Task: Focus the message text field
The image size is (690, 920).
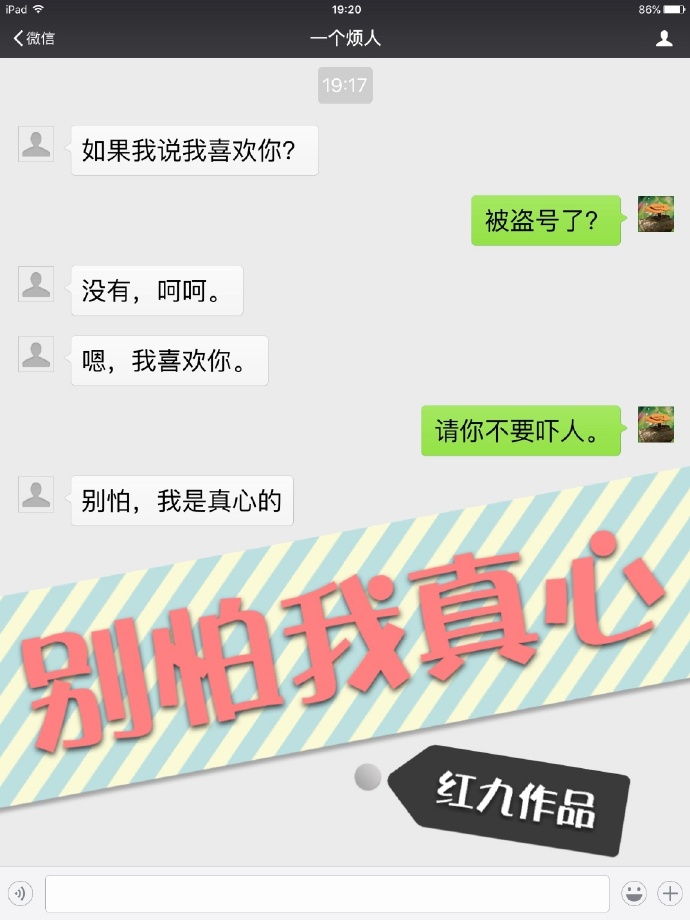Action: (x=326, y=893)
